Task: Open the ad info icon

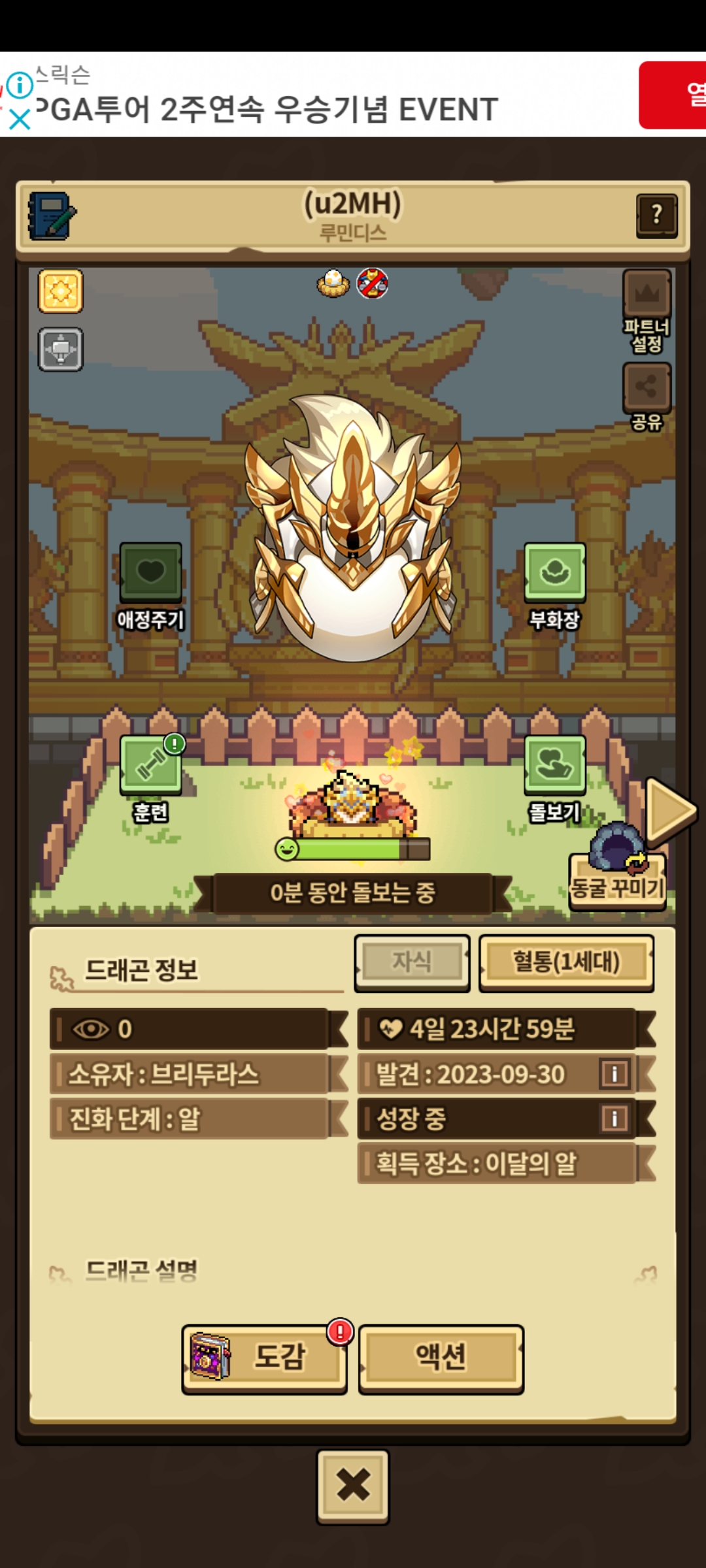Action: [x=20, y=85]
